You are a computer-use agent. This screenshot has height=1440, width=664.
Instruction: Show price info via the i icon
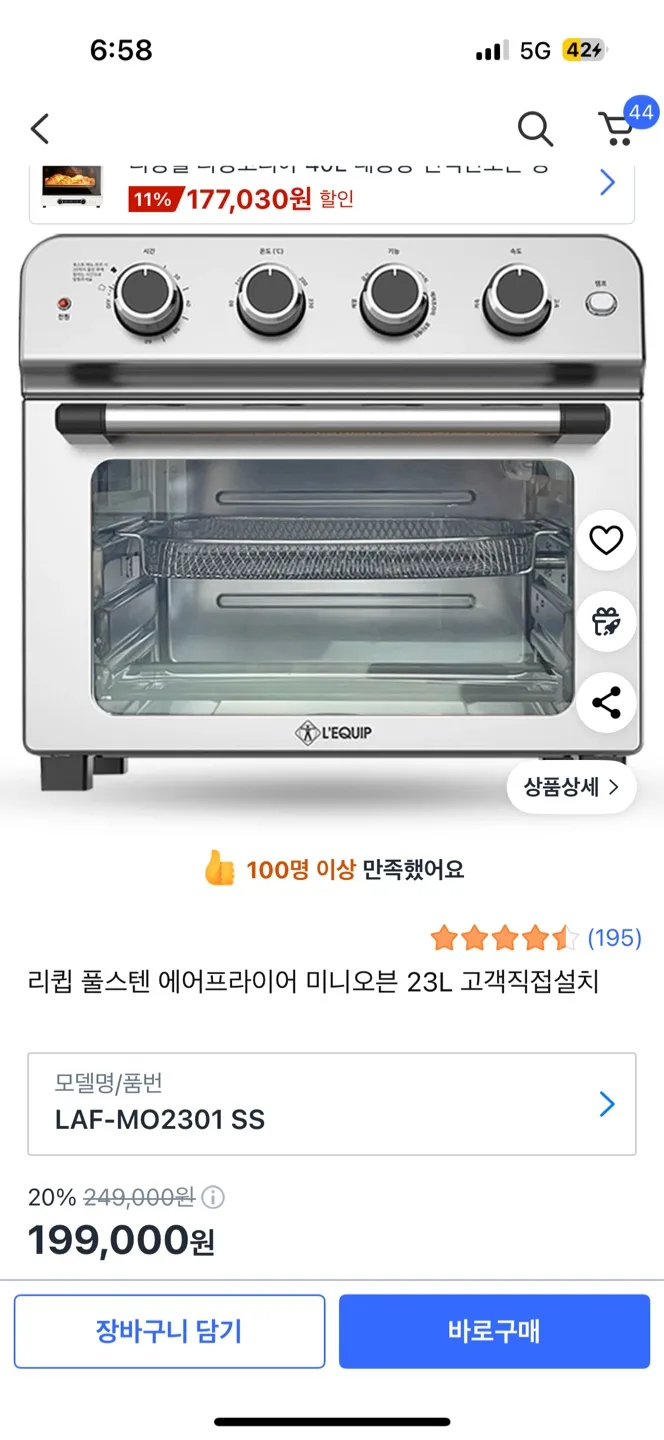[213, 1197]
